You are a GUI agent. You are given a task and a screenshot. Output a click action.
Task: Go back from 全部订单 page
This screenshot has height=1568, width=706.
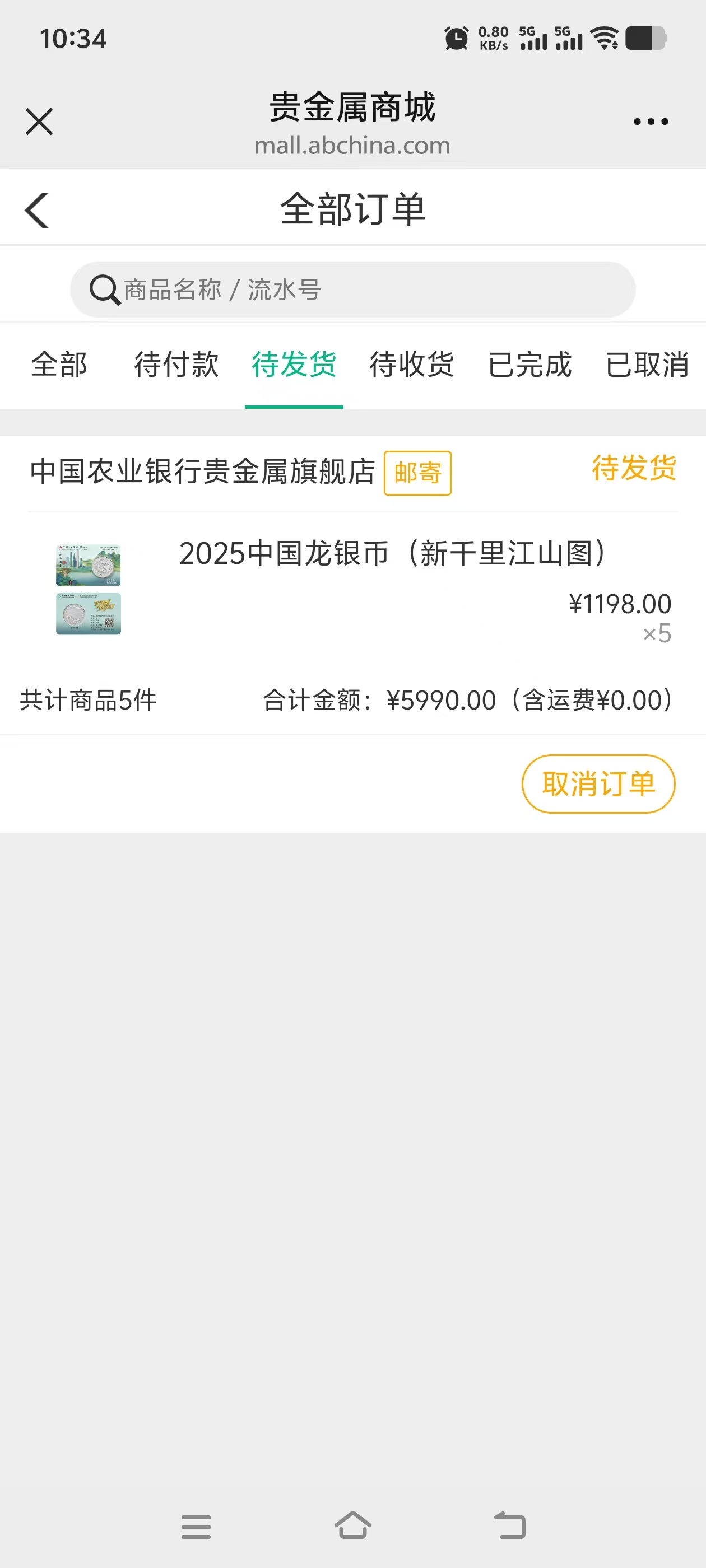(37, 210)
